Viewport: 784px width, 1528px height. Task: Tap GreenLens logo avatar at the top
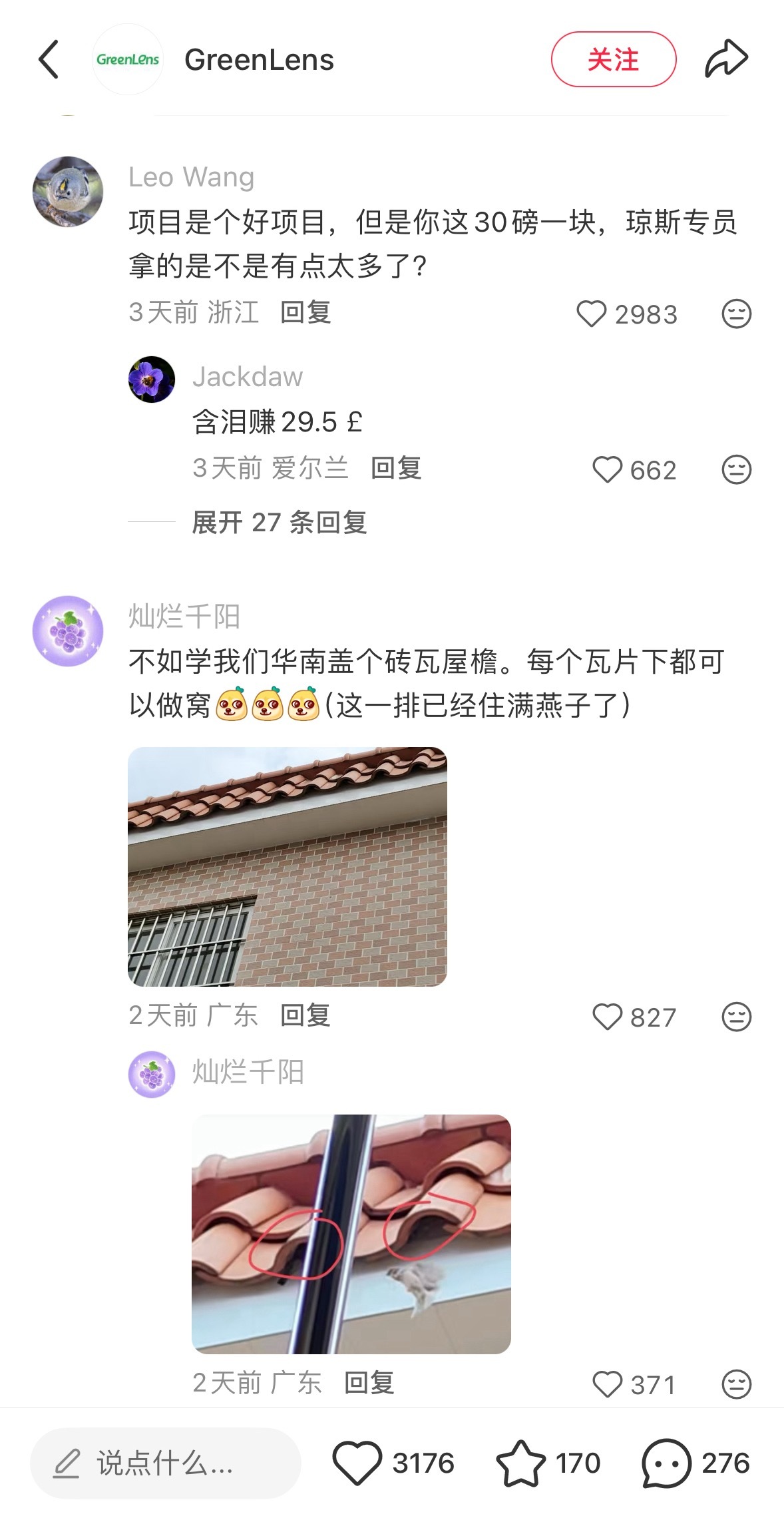point(127,59)
